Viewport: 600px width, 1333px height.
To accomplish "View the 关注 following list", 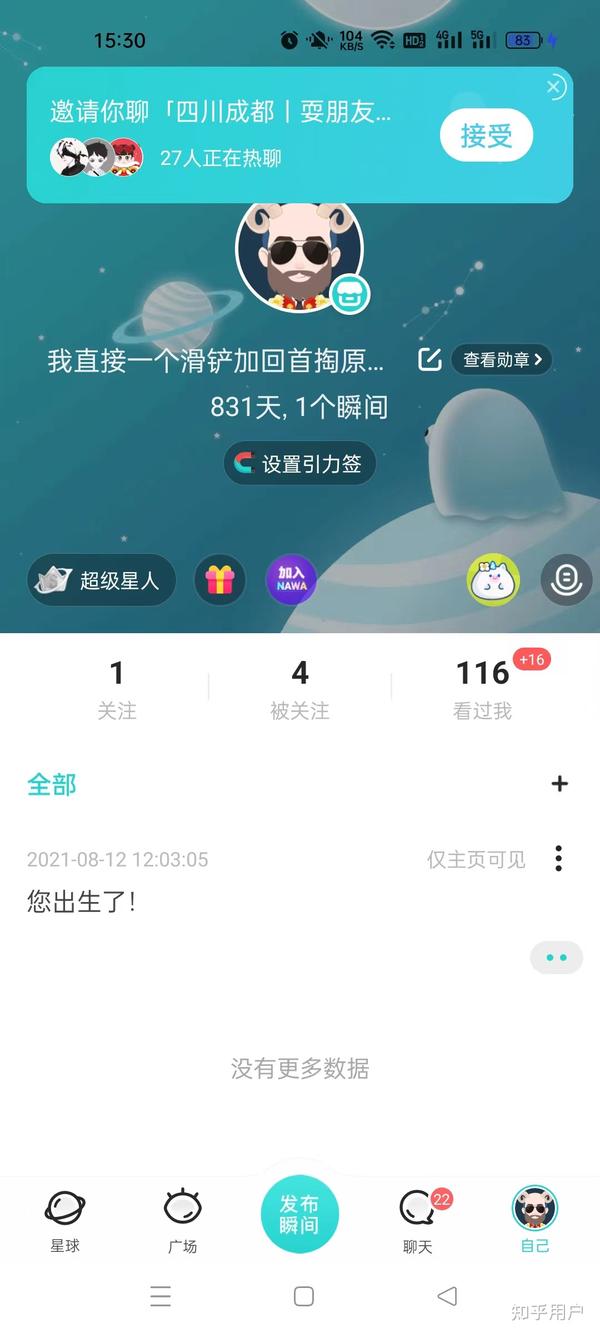I will click(x=117, y=689).
